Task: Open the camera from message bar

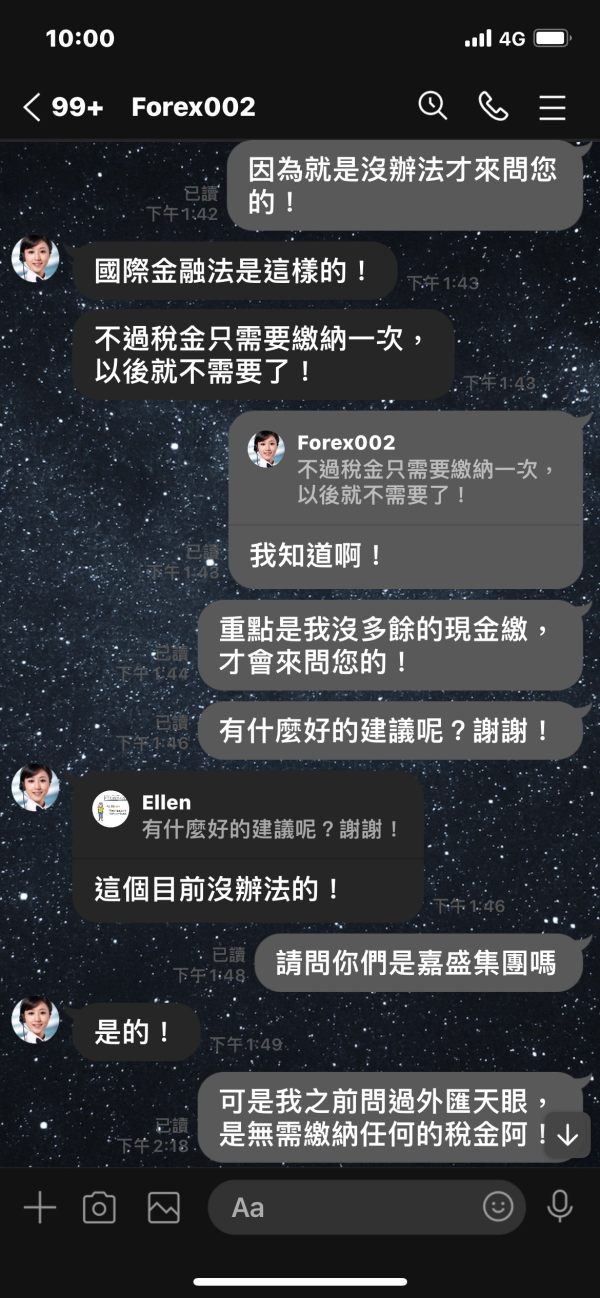Action: pos(99,1207)
